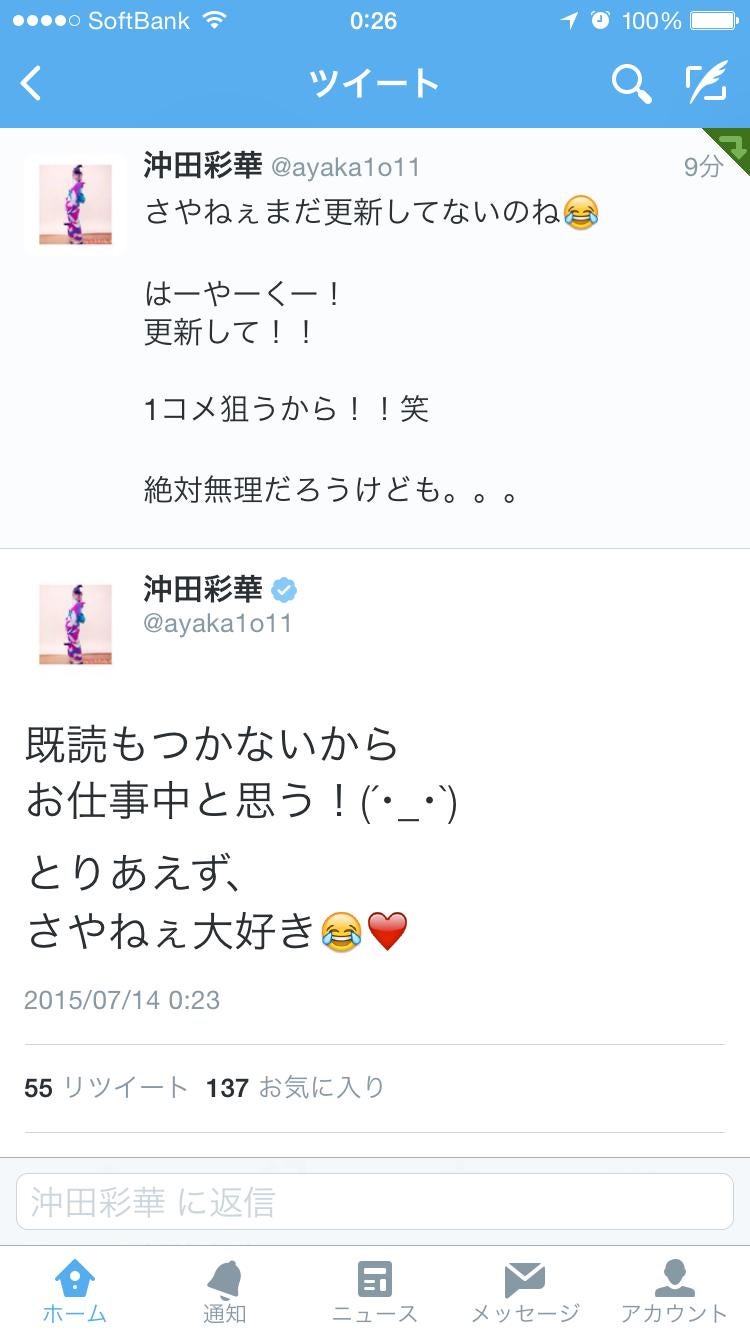Screen dimensions: 750x1334
Task: Open the search magnifier icon
Action: 631,84
